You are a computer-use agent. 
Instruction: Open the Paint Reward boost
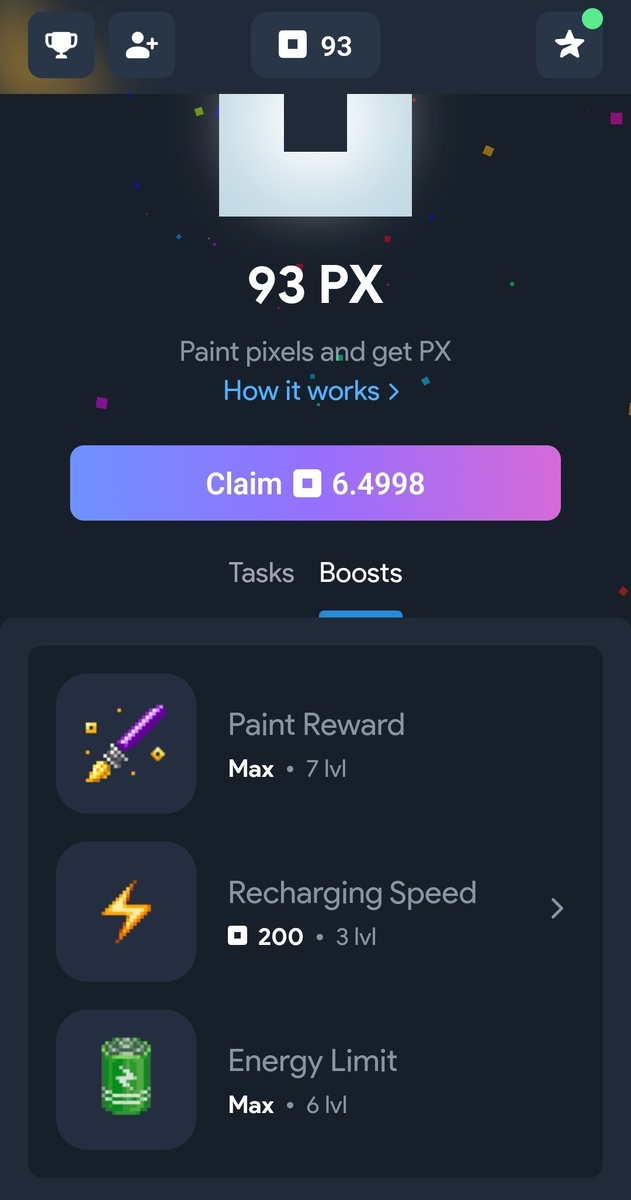[x=315, y=743]
